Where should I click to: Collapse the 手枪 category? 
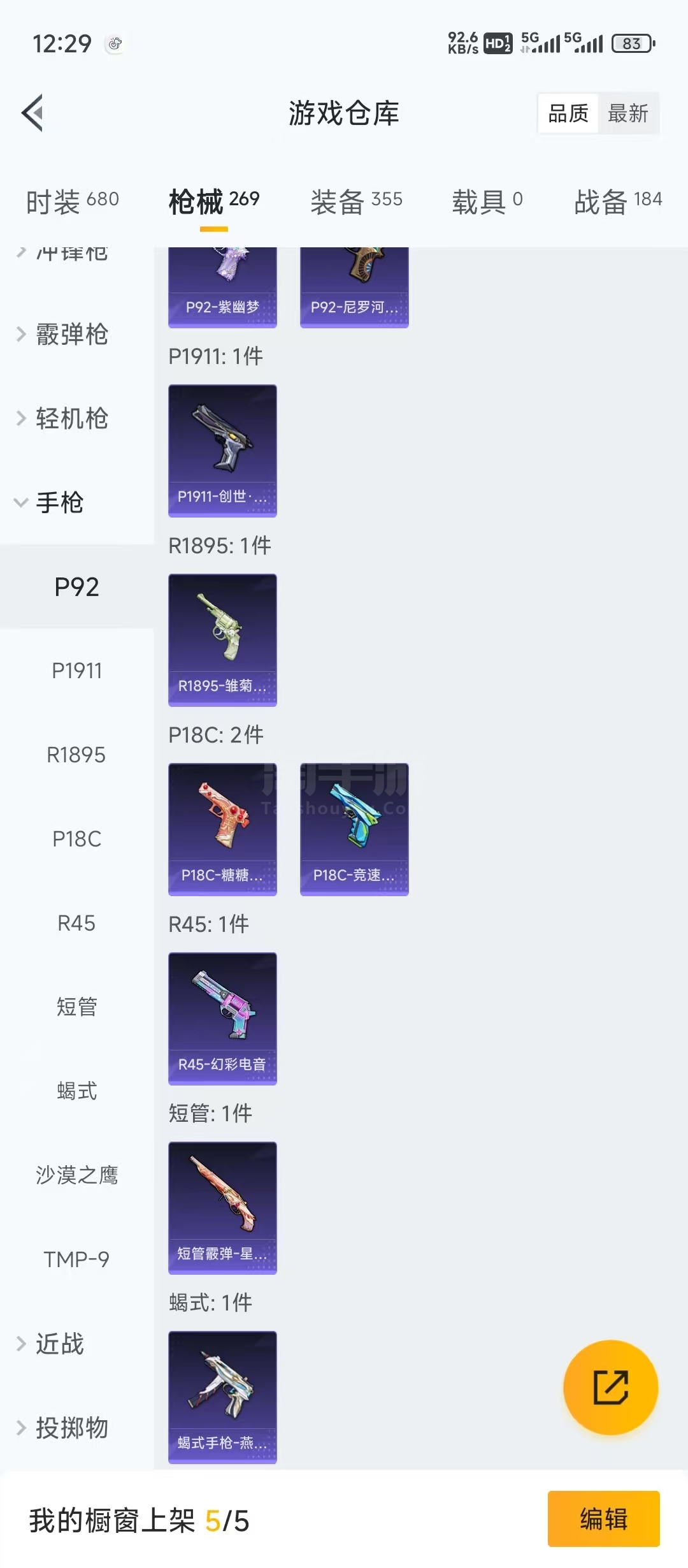coord(59,503)
